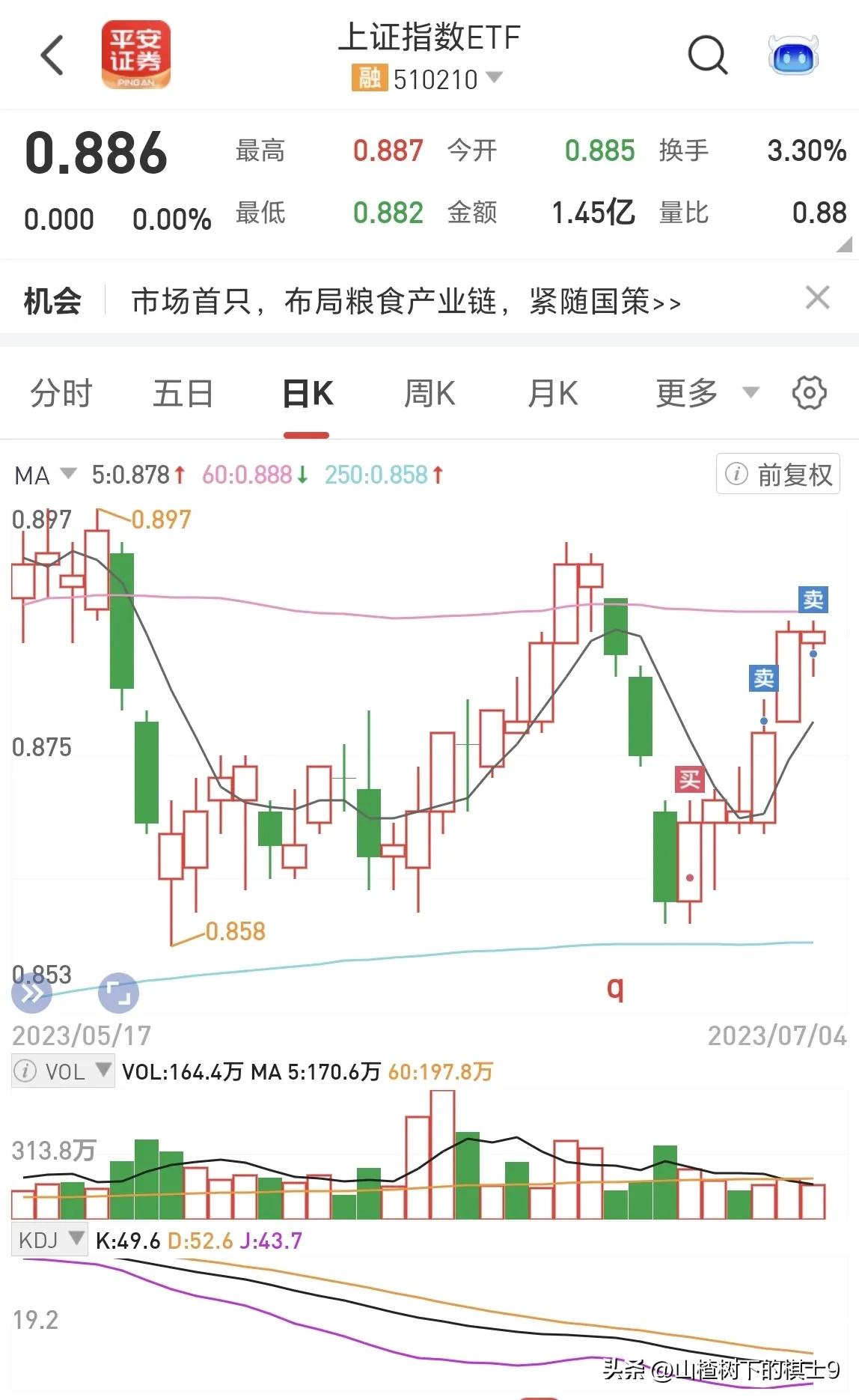Switch to landscape with the rotate icon
859x1400 pixels.
[x=118, y=993]
